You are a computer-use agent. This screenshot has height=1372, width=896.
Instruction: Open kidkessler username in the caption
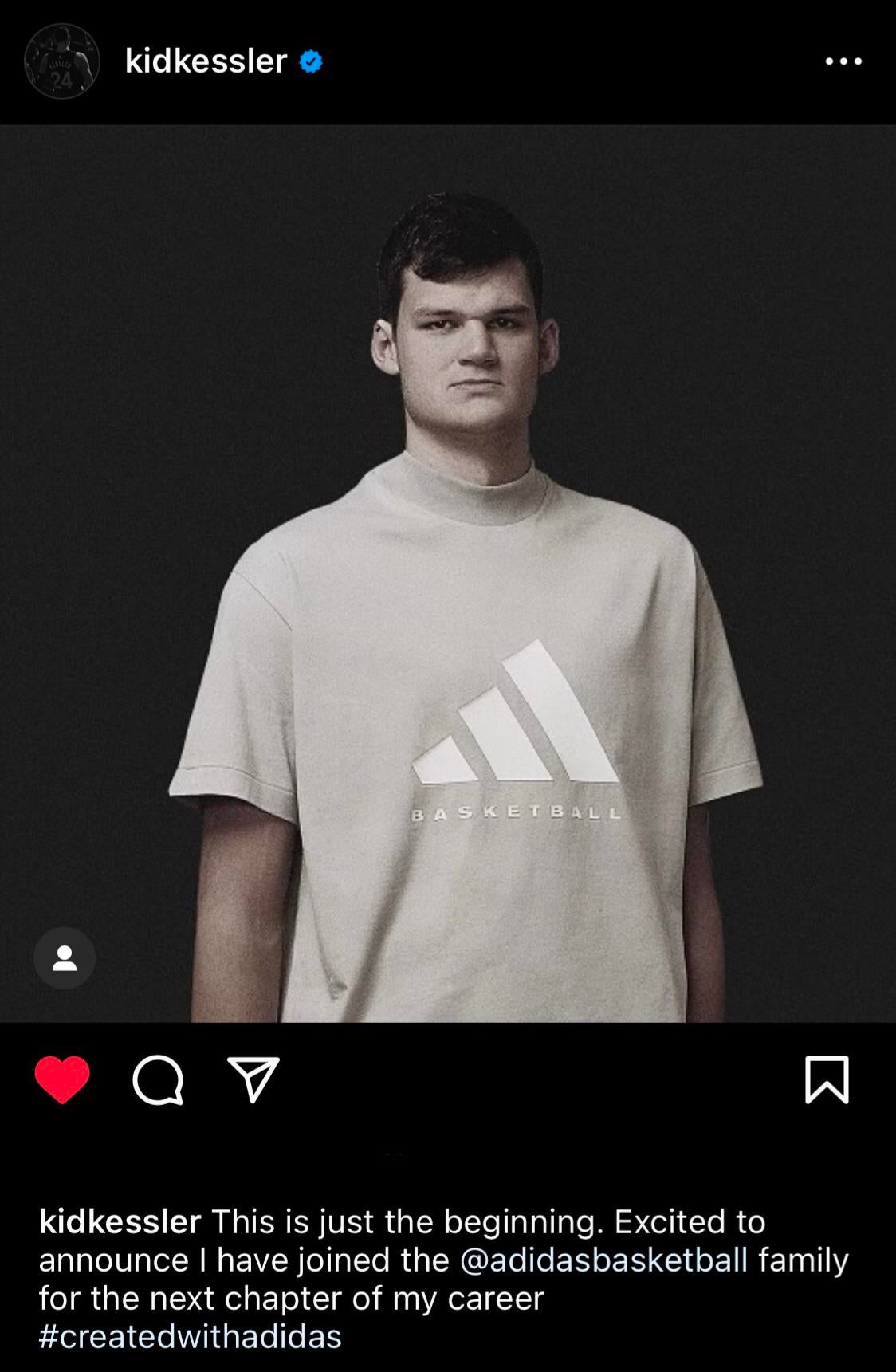tap(120, 1221)
